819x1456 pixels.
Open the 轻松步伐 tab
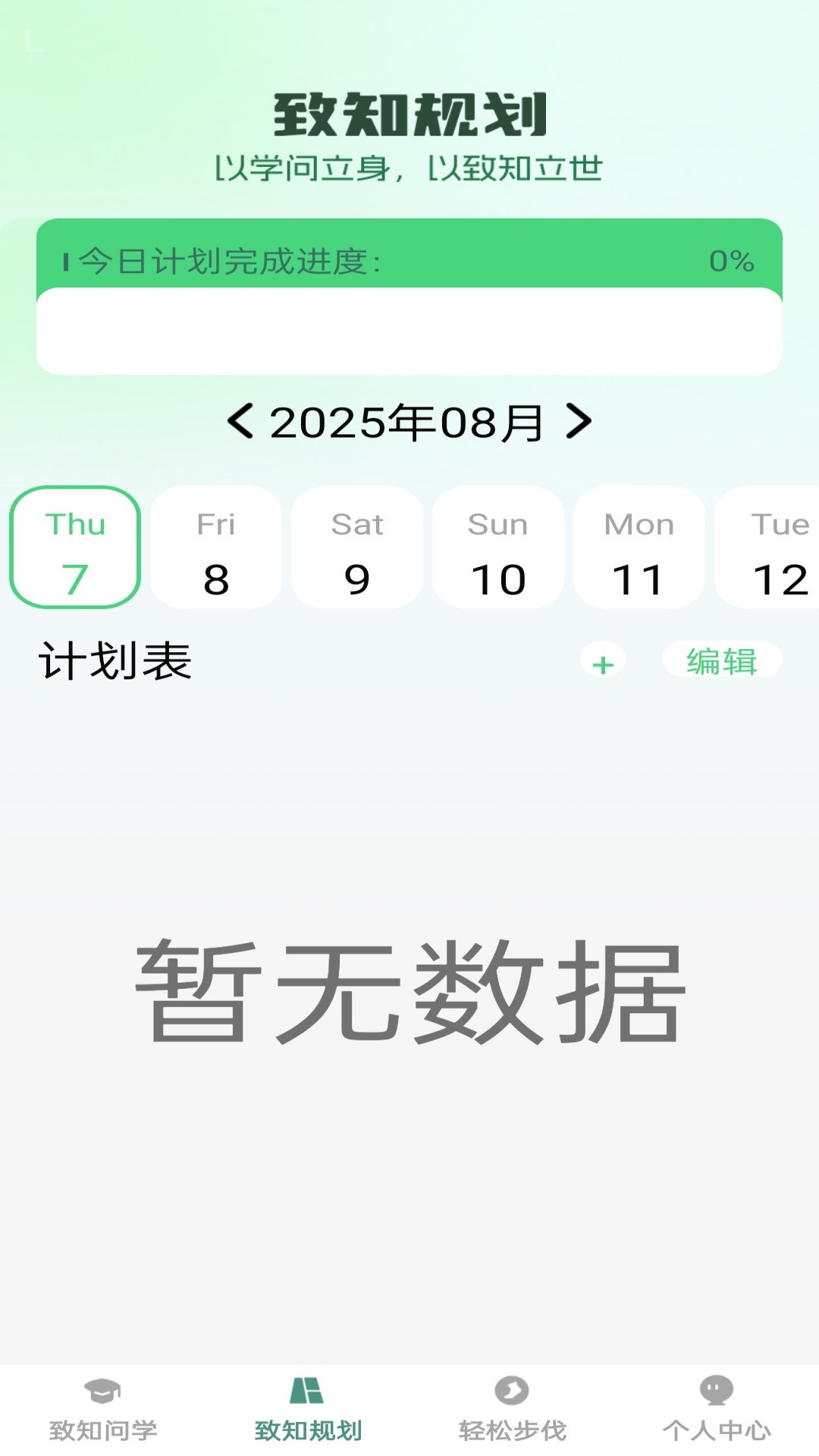[513, 1410]
